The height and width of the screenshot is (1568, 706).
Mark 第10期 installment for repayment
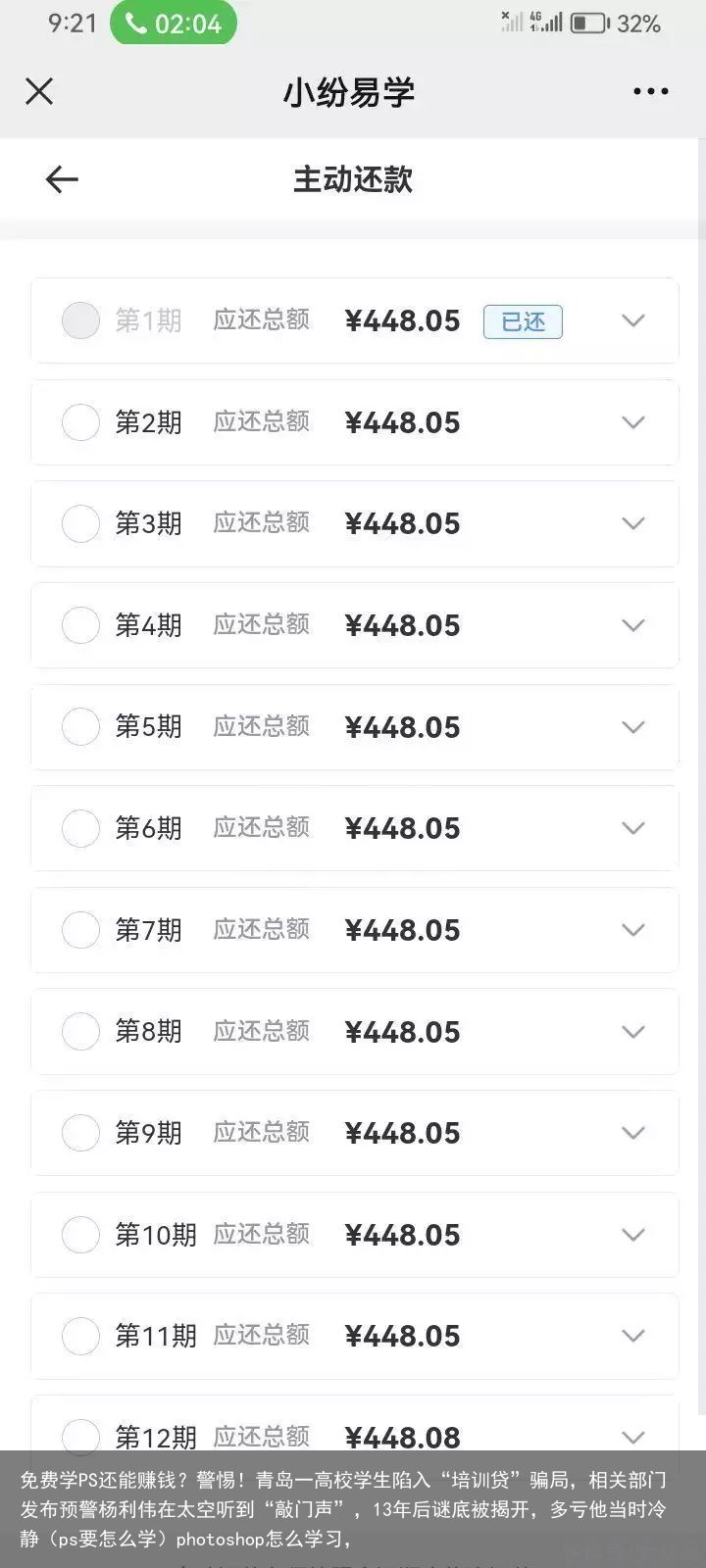coord(80,1235)
